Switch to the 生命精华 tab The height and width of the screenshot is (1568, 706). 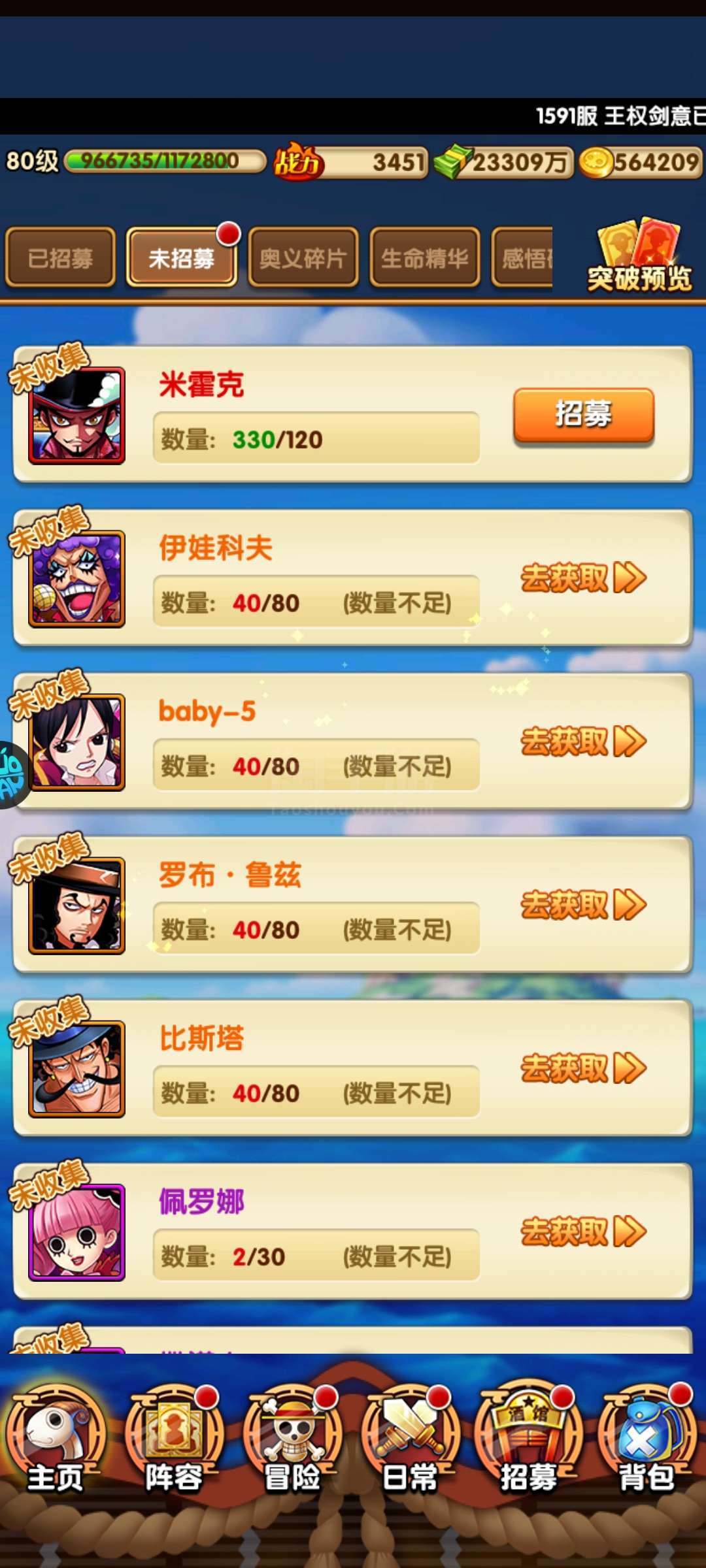425,257
